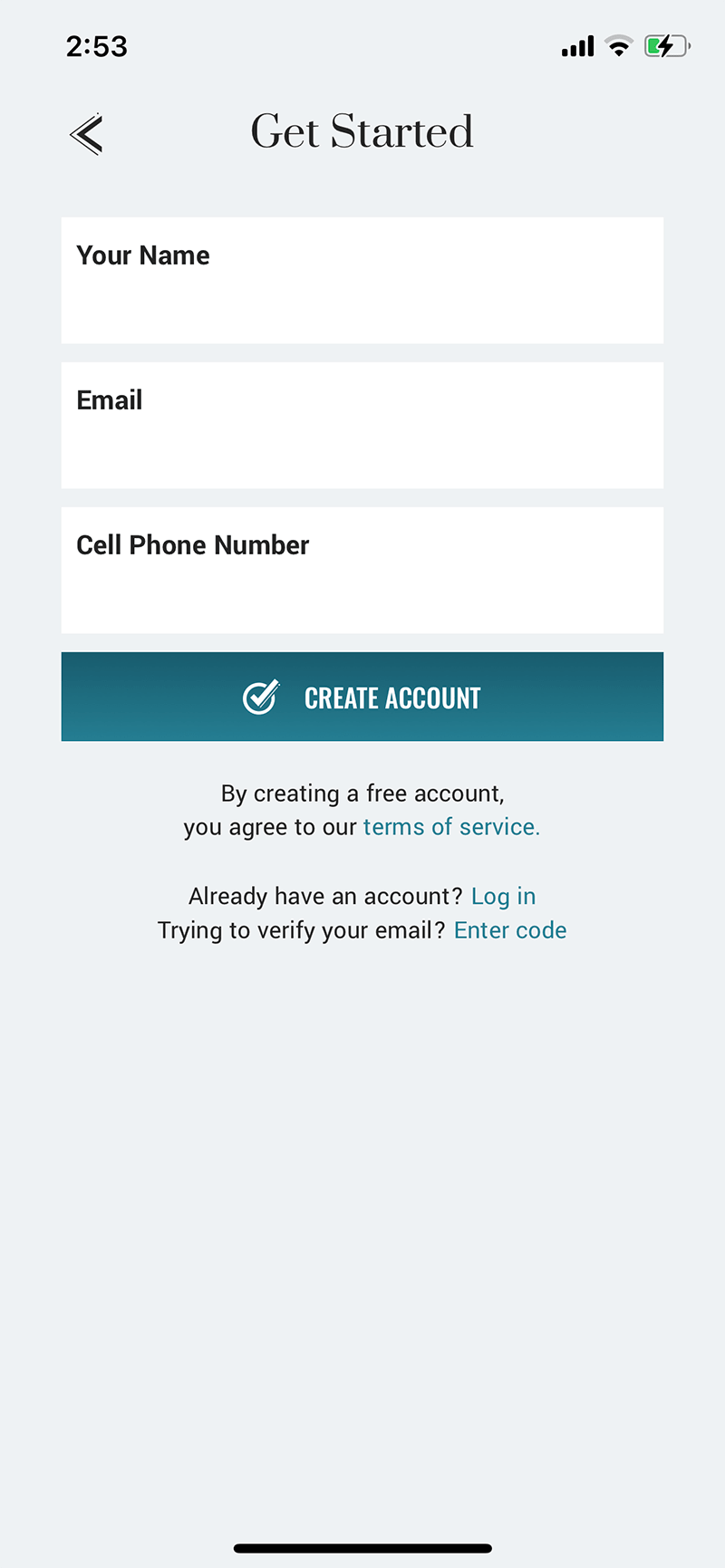Open the Enter code link
This screenshot has width=725, height=1568.
(510, 930)
